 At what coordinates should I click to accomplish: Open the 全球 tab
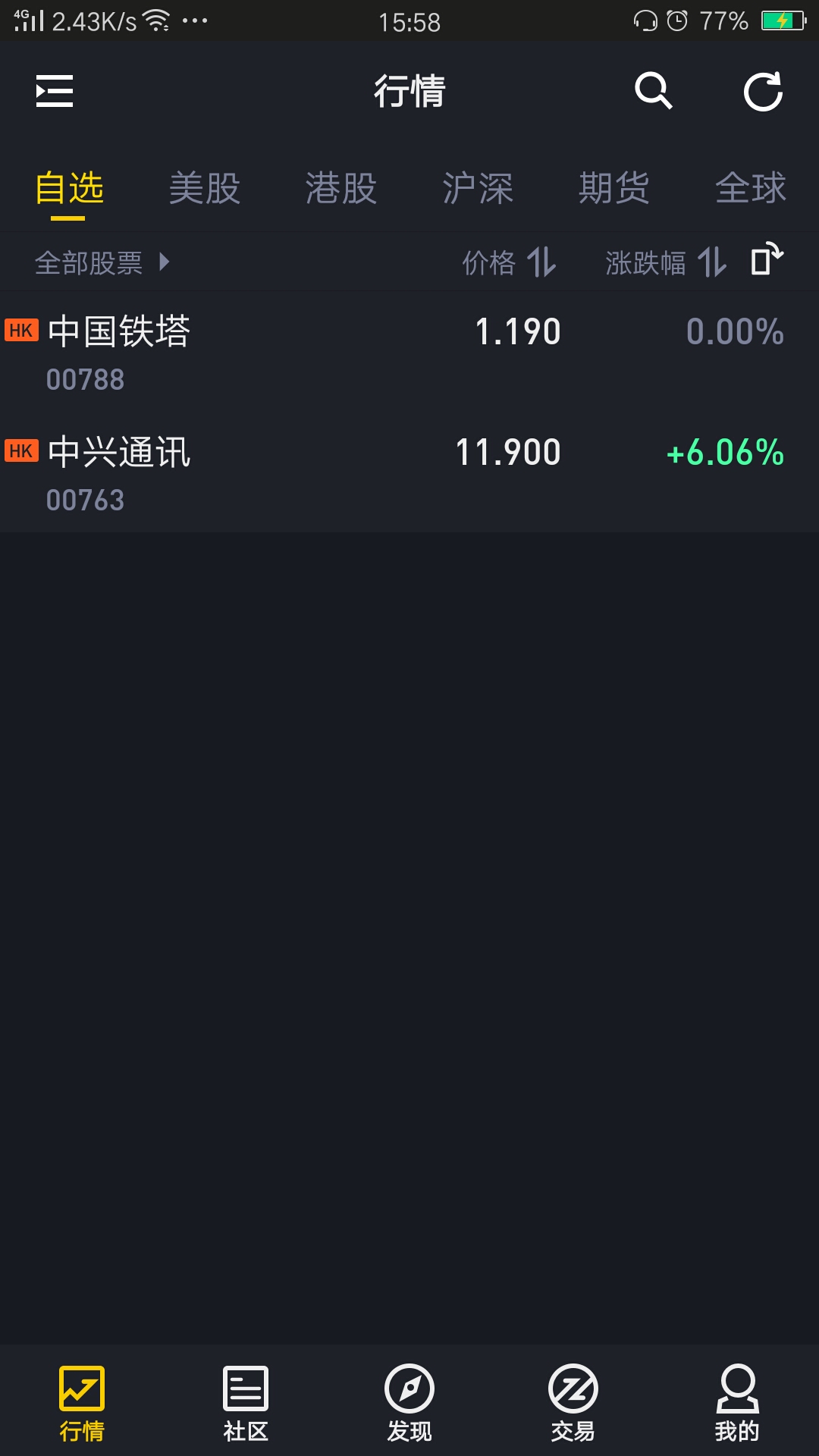coord(751,188)
